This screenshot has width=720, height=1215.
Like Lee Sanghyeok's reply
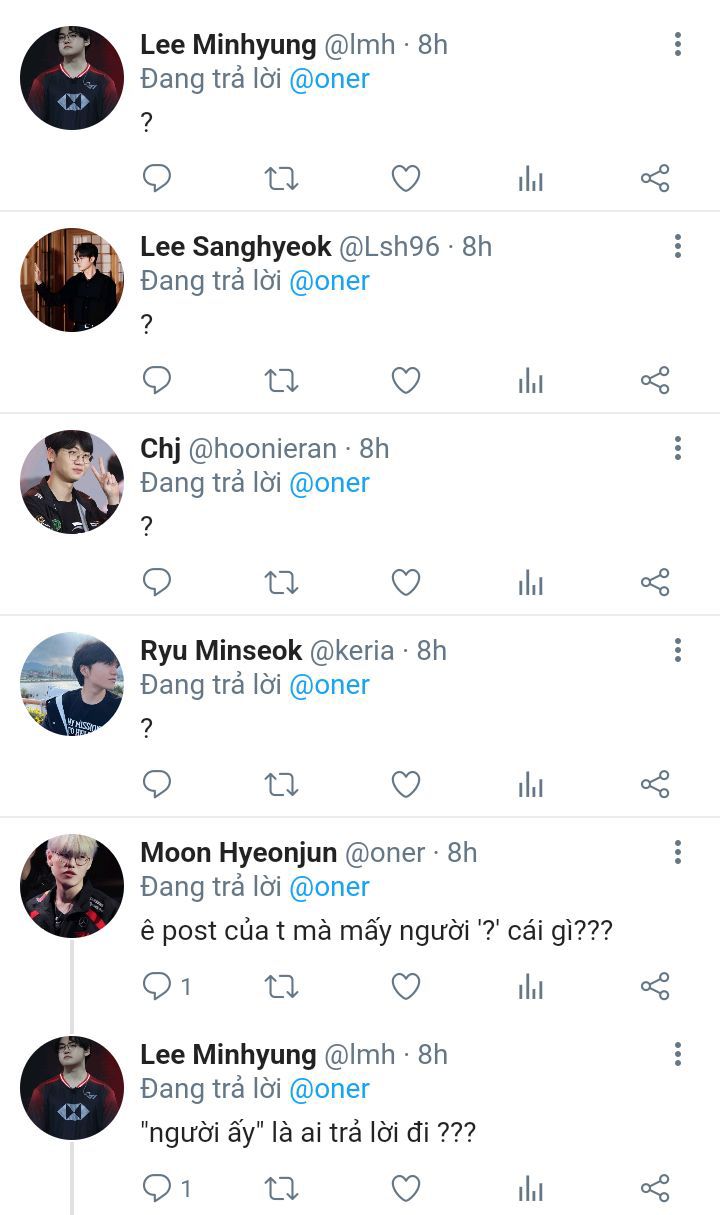tap(405, 381)
